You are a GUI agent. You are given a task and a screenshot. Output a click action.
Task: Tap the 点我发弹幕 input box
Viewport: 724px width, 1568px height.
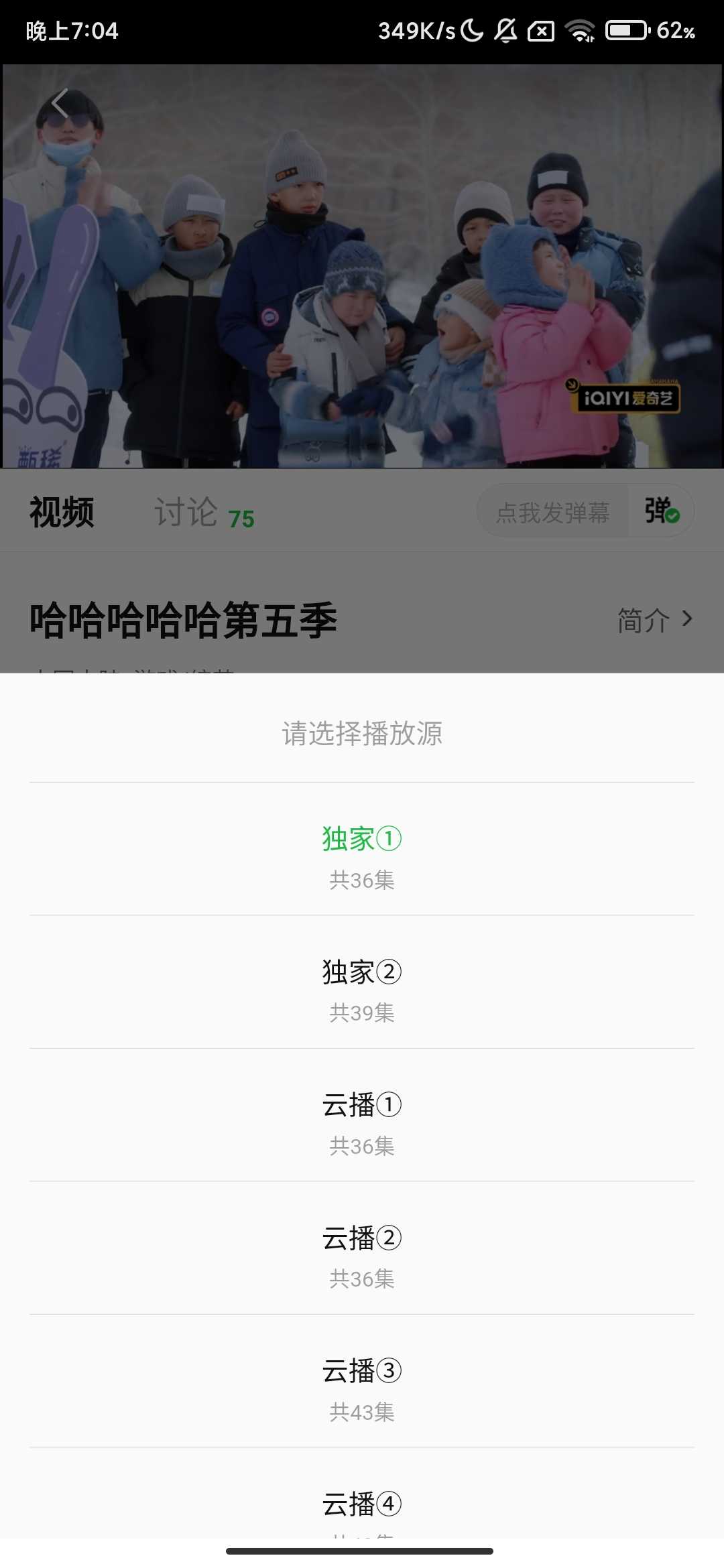coord(552,513)
